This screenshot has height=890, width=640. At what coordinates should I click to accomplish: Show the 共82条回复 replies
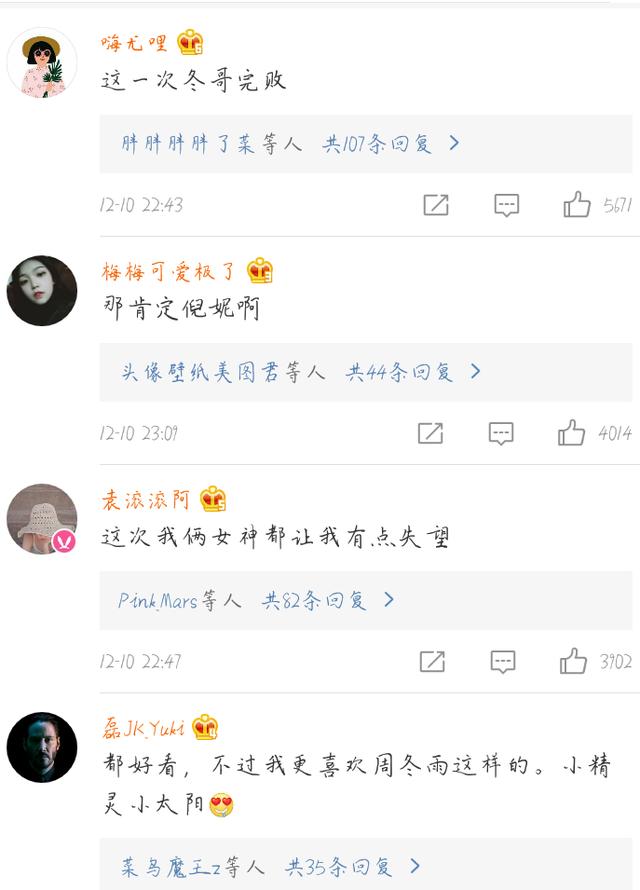point(328,601)
